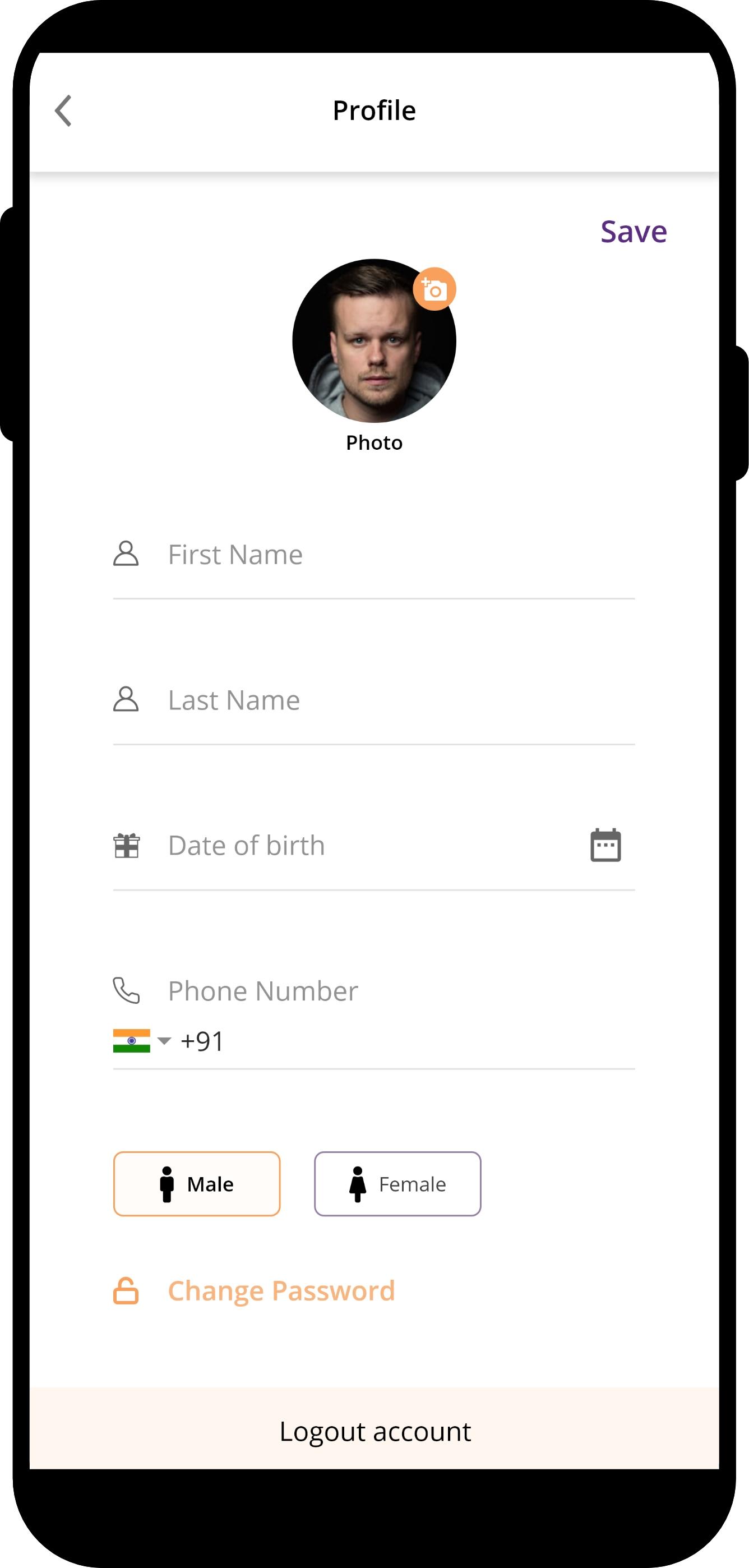The image size is (749, 1568).
Task: Tap the camera icon to change photo
Action: pyautogui.click(x=434, y=289)
